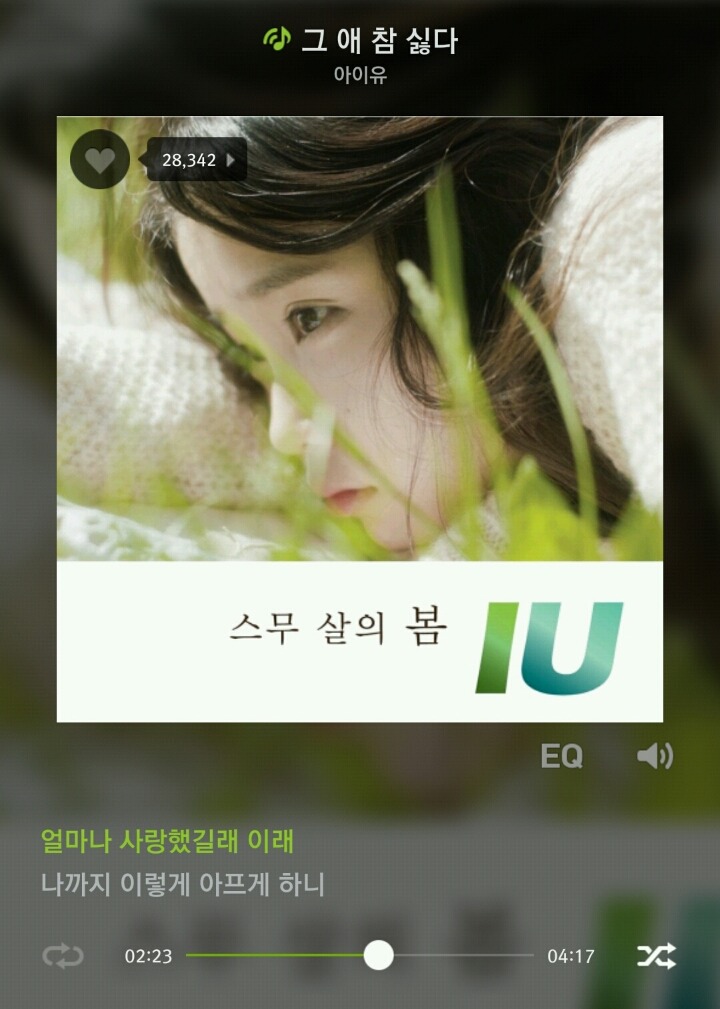Image resolution: width=720 pixels, height=1009 pixels.
Task: Toggle shuffle playback
Action: click(x=656, y=956)
